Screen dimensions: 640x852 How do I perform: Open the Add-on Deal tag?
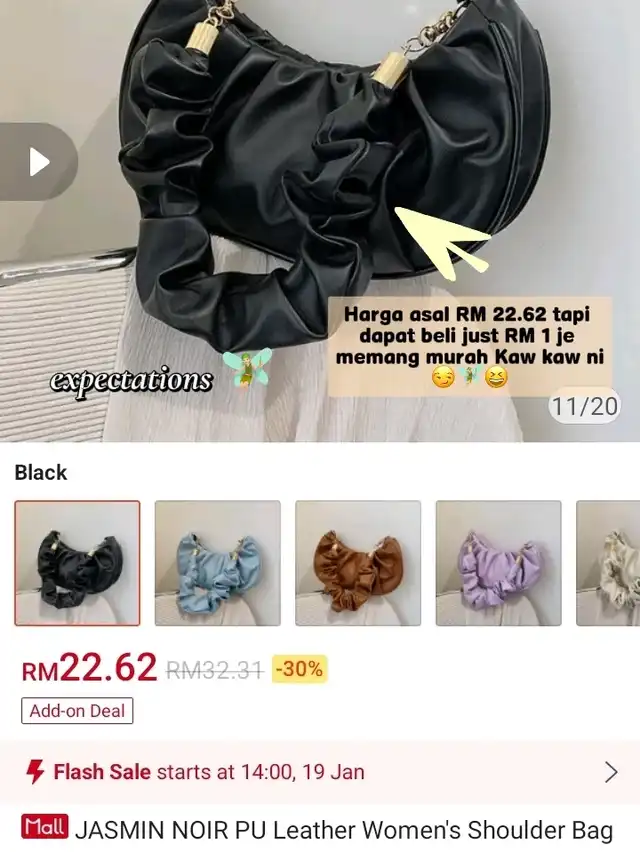(x=77, y=711)
